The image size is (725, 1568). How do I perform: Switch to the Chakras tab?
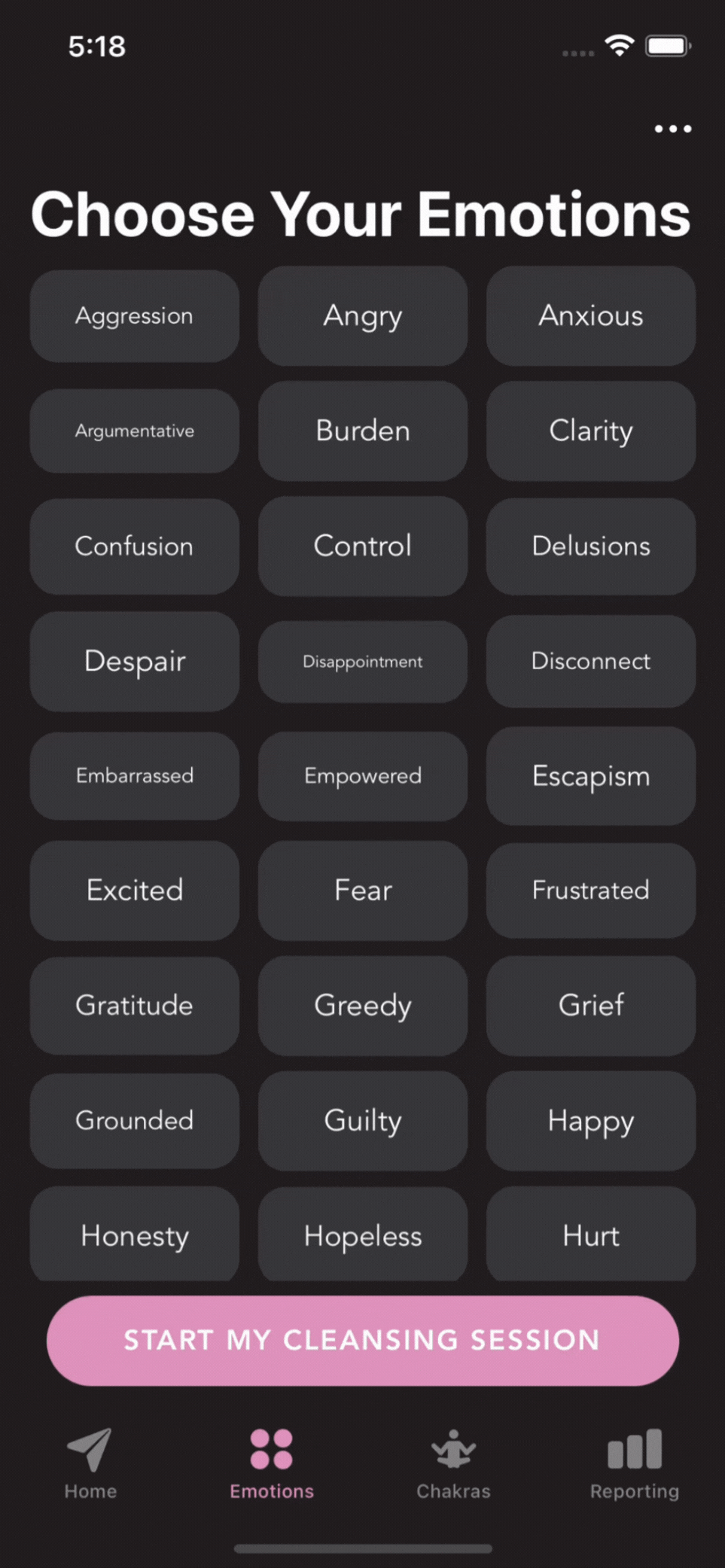click(x=453, y=1464)
